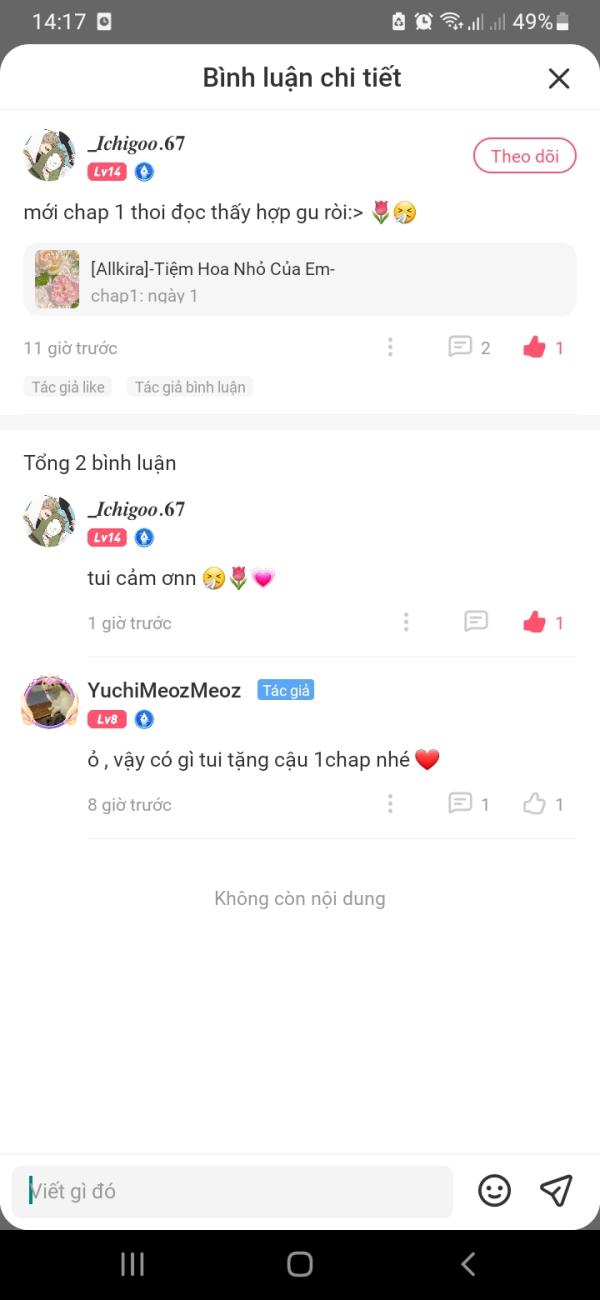Close the Bình luận chi tiết panel

[x=558, y=78]
